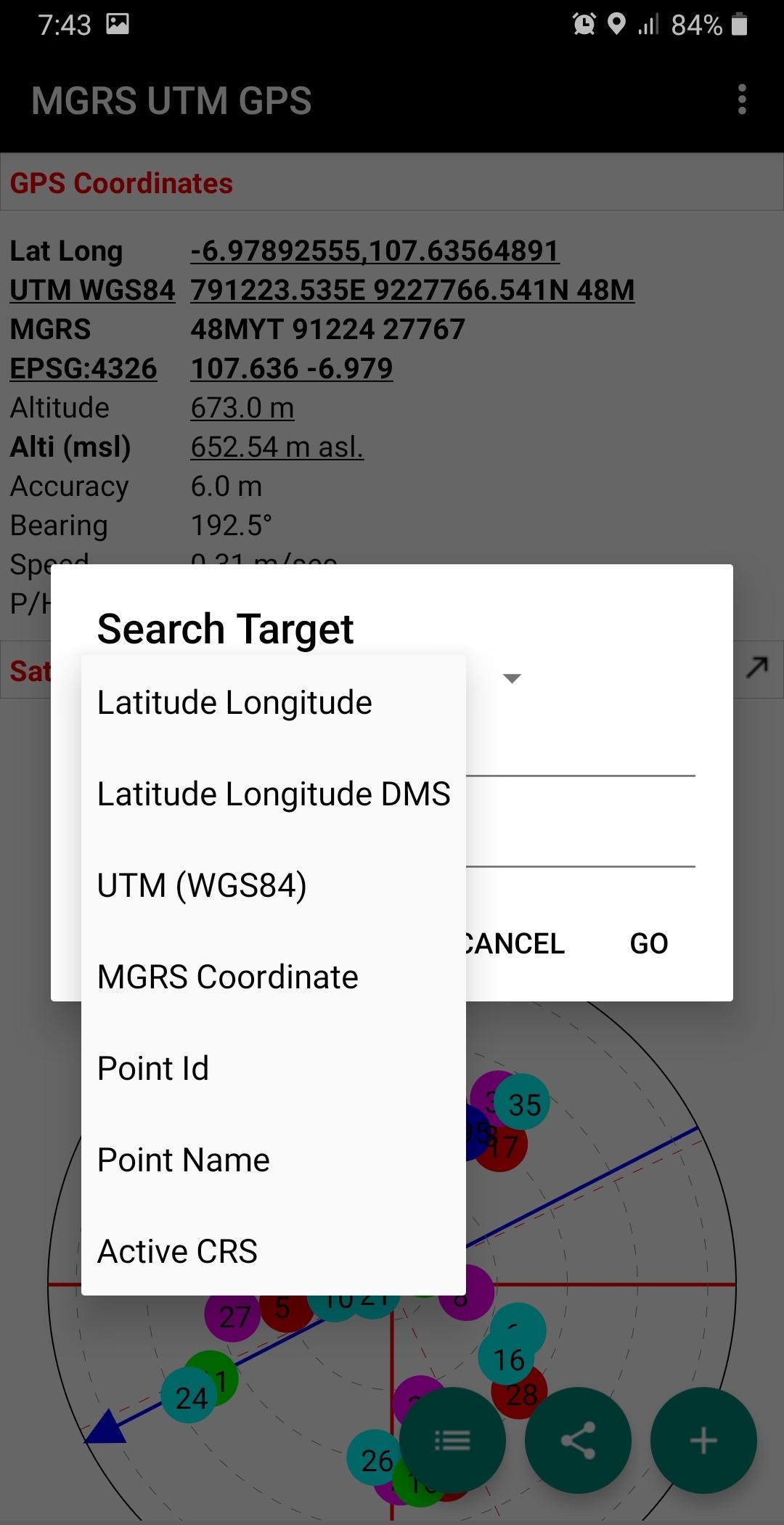The height and width of the screenshot is (1525, 784).
Task: Open the coordinate format dropdown in the dialog
Action: coord(513,679)
